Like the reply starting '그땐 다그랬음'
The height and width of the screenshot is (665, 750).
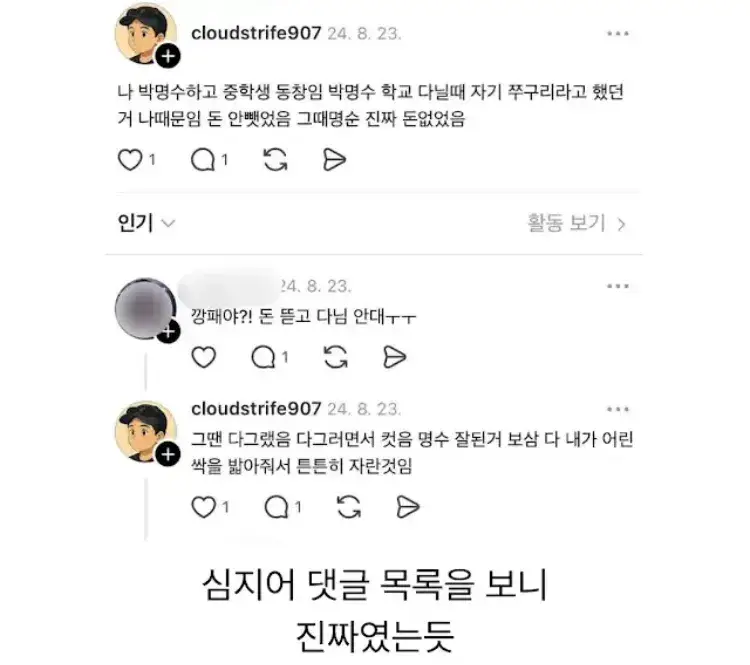tap(204, 507)
